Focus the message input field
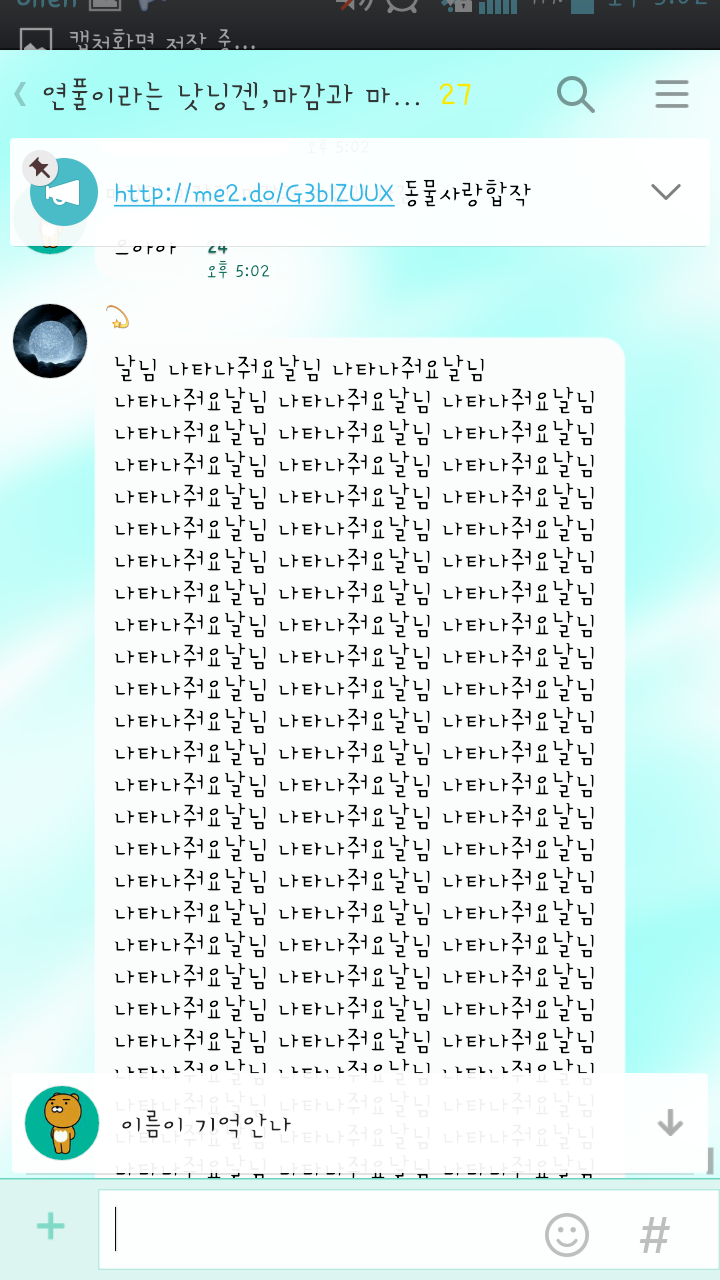This screenshot has width=720, height=1280. click(x=320, y=1230)
